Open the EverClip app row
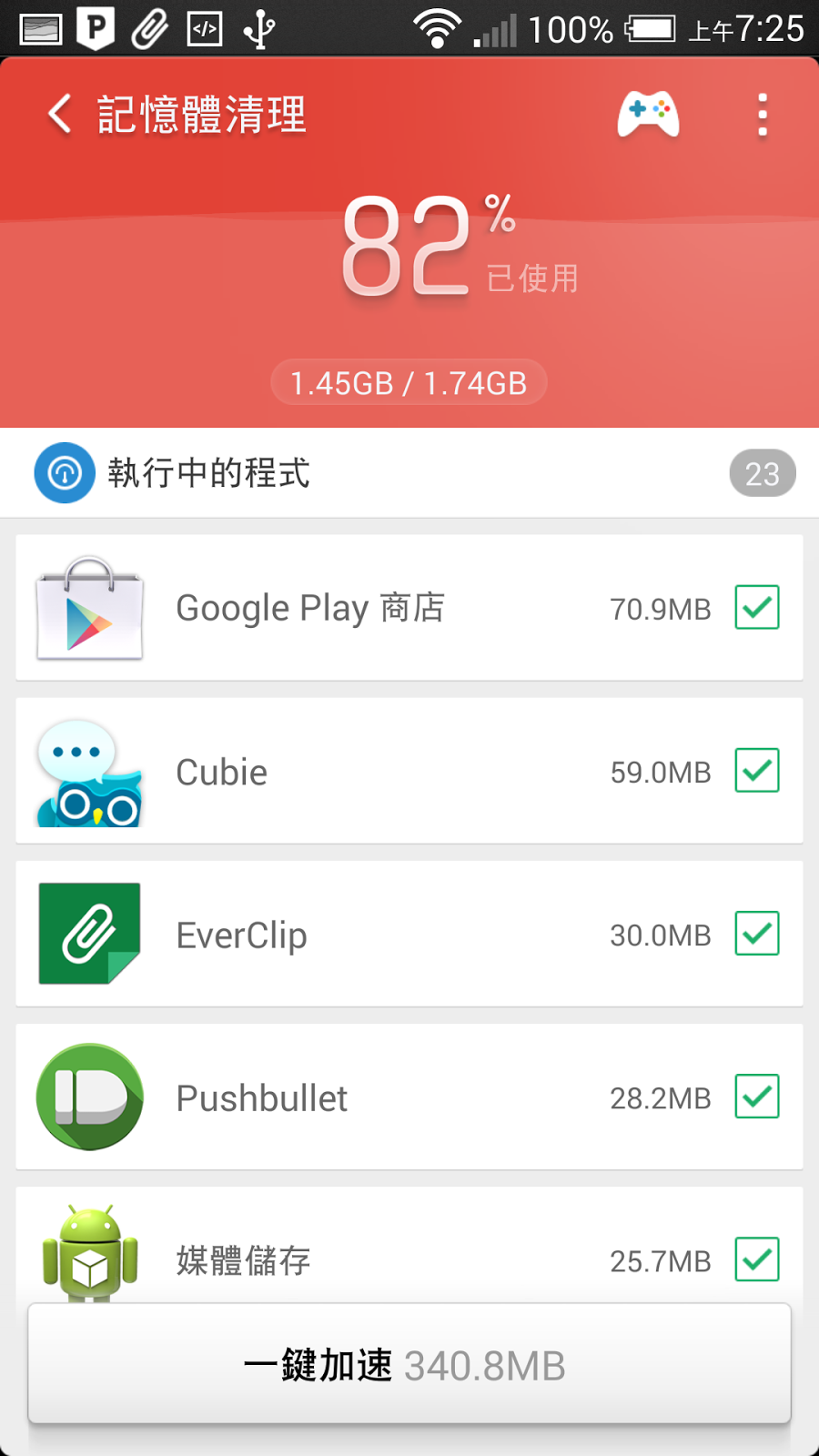The height and width of the screenshot is (1456, 819). (409, 934)
